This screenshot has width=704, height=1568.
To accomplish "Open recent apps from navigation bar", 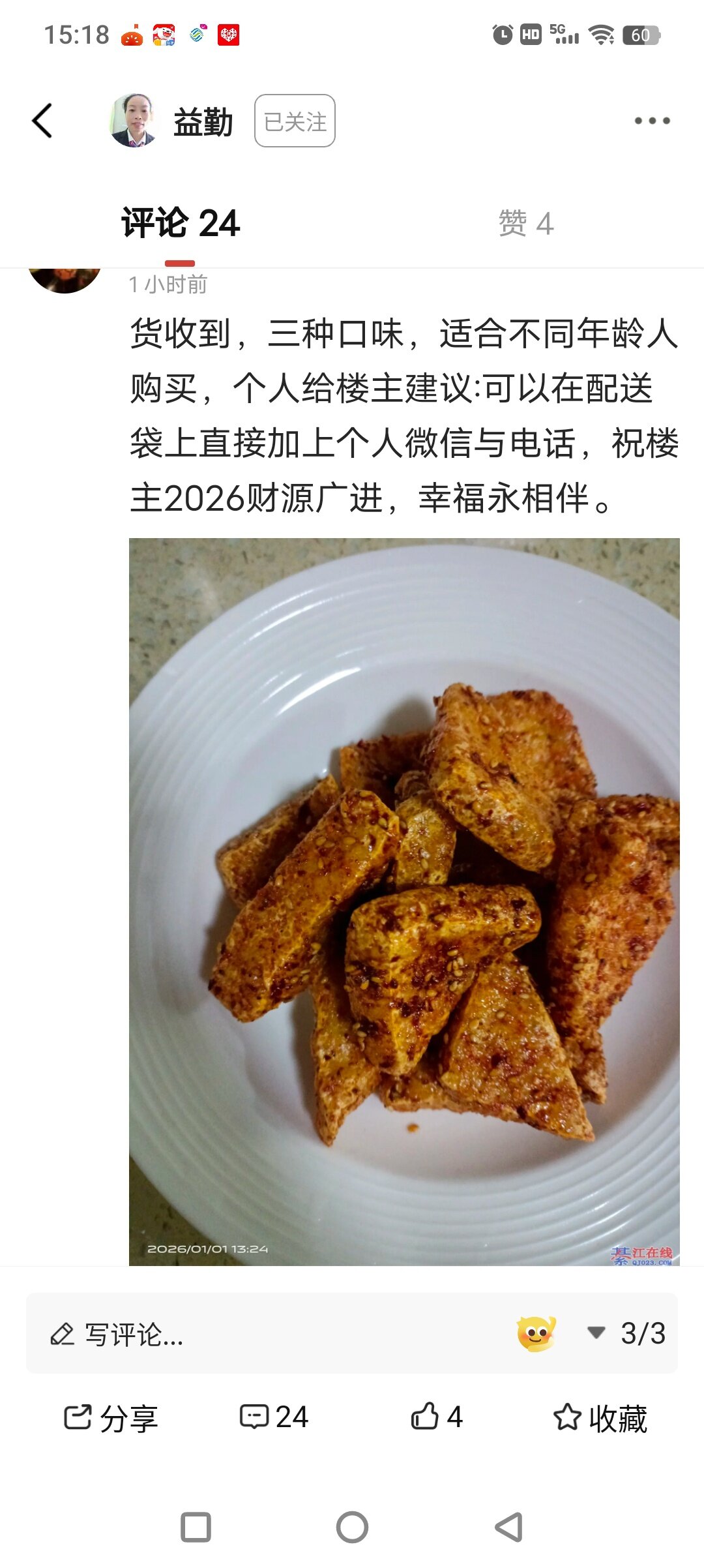I will tap(196, 1527).
